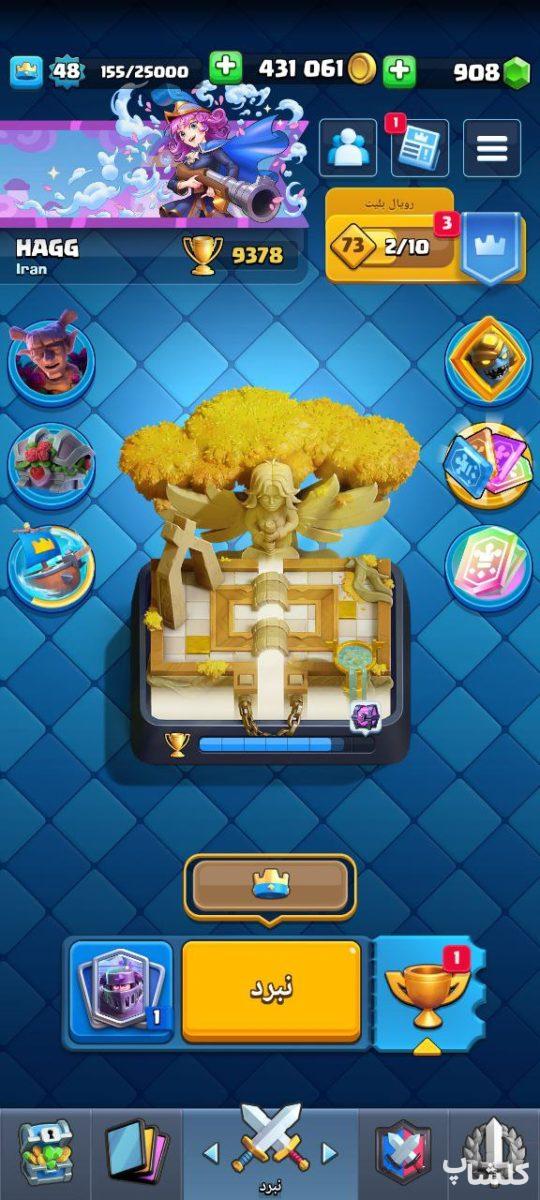Open the news feed icon
540x1200 pixels.
tap(419, 148)
